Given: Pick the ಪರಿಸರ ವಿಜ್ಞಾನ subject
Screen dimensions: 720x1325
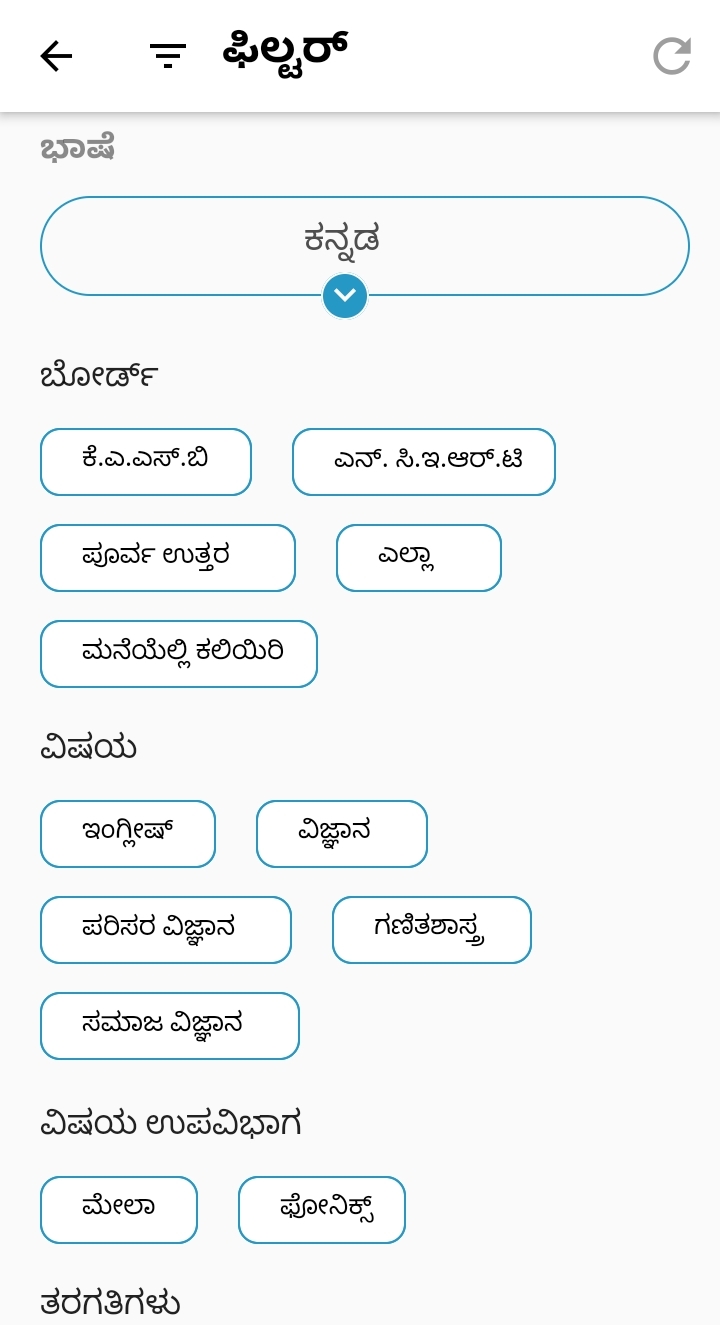Looking at the screenshot, I should pyautogui.click(x=166, y=930).
